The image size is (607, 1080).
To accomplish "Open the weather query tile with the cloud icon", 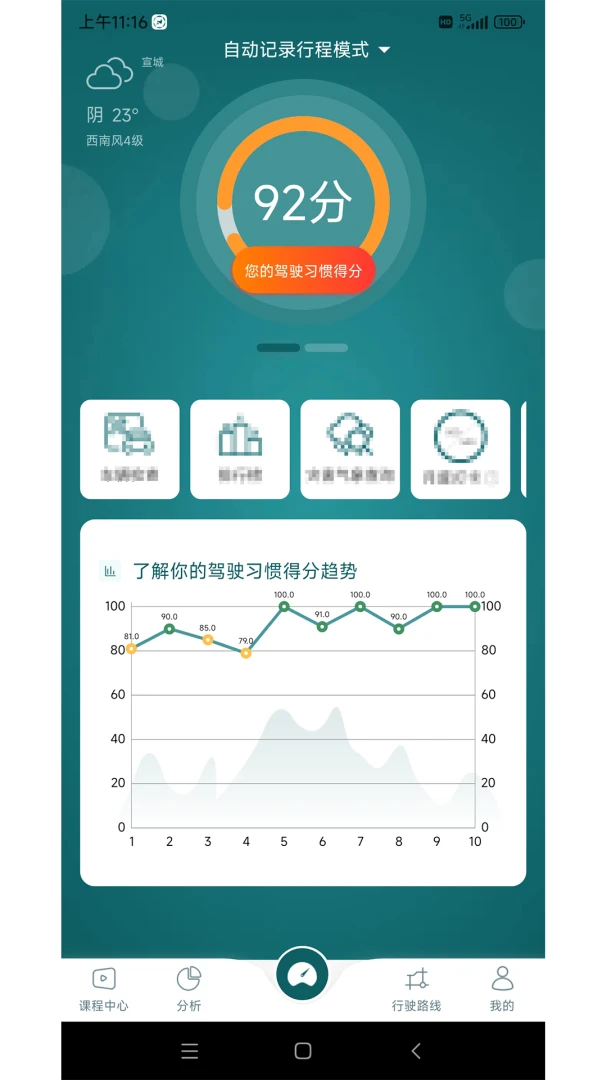I will click(350, 449).
